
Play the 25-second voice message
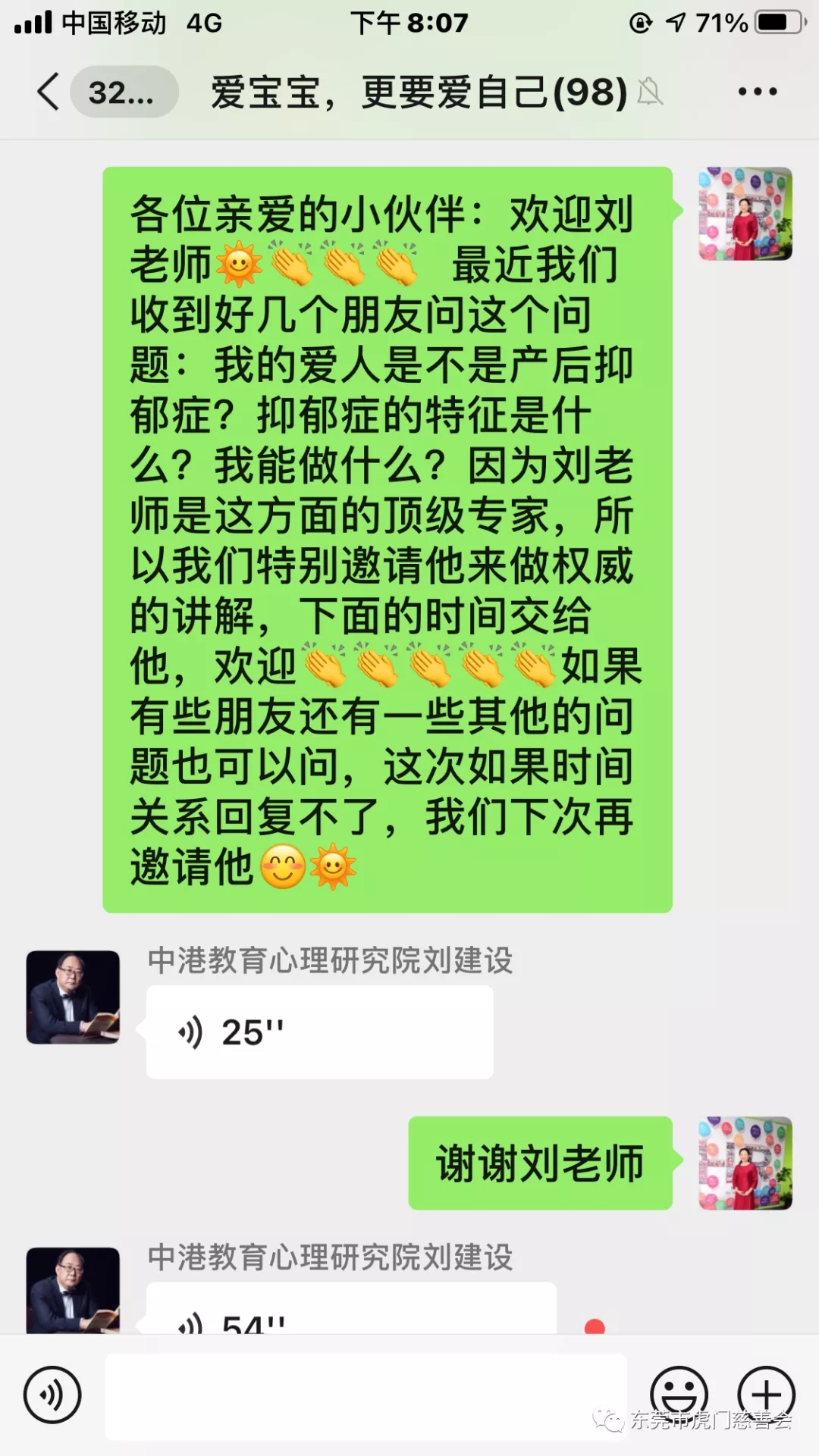pos(318,1032)
